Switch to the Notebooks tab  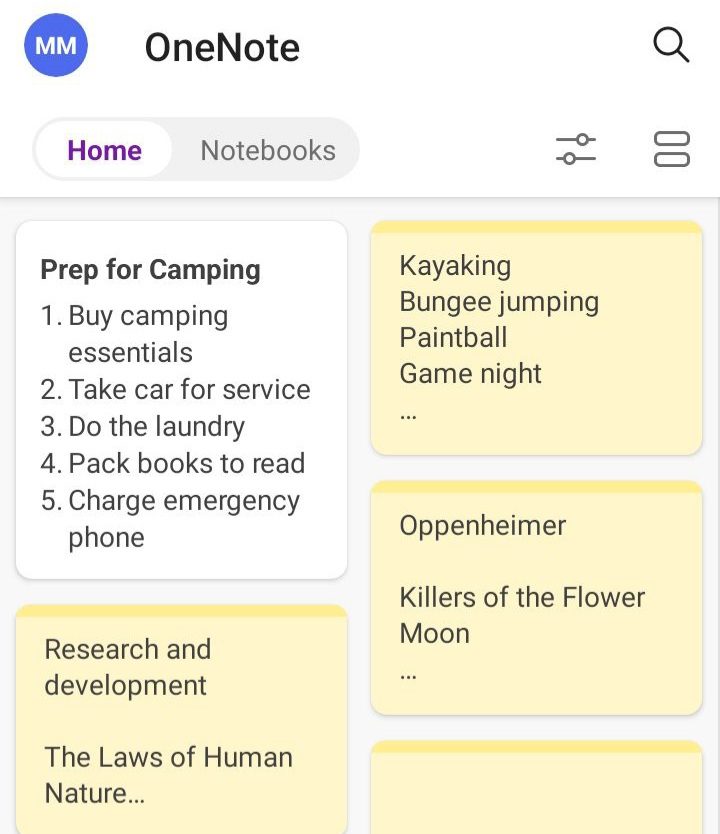click(268, 150)
